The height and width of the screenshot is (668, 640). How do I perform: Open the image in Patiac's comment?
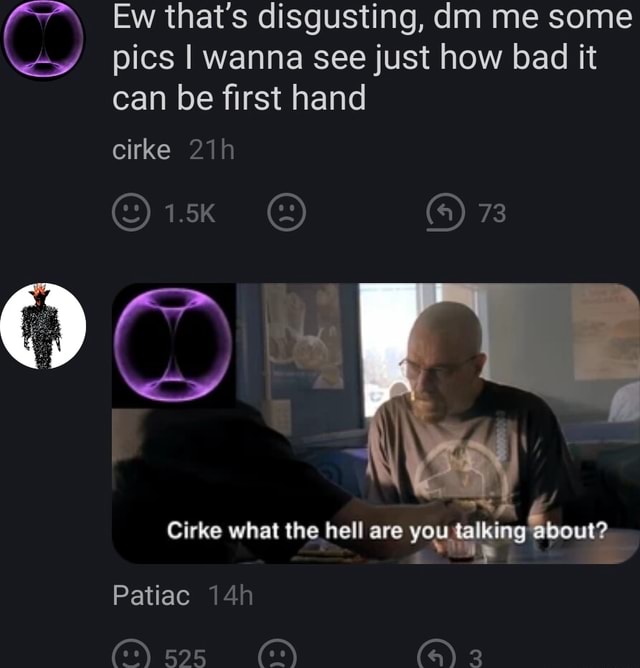375,423
